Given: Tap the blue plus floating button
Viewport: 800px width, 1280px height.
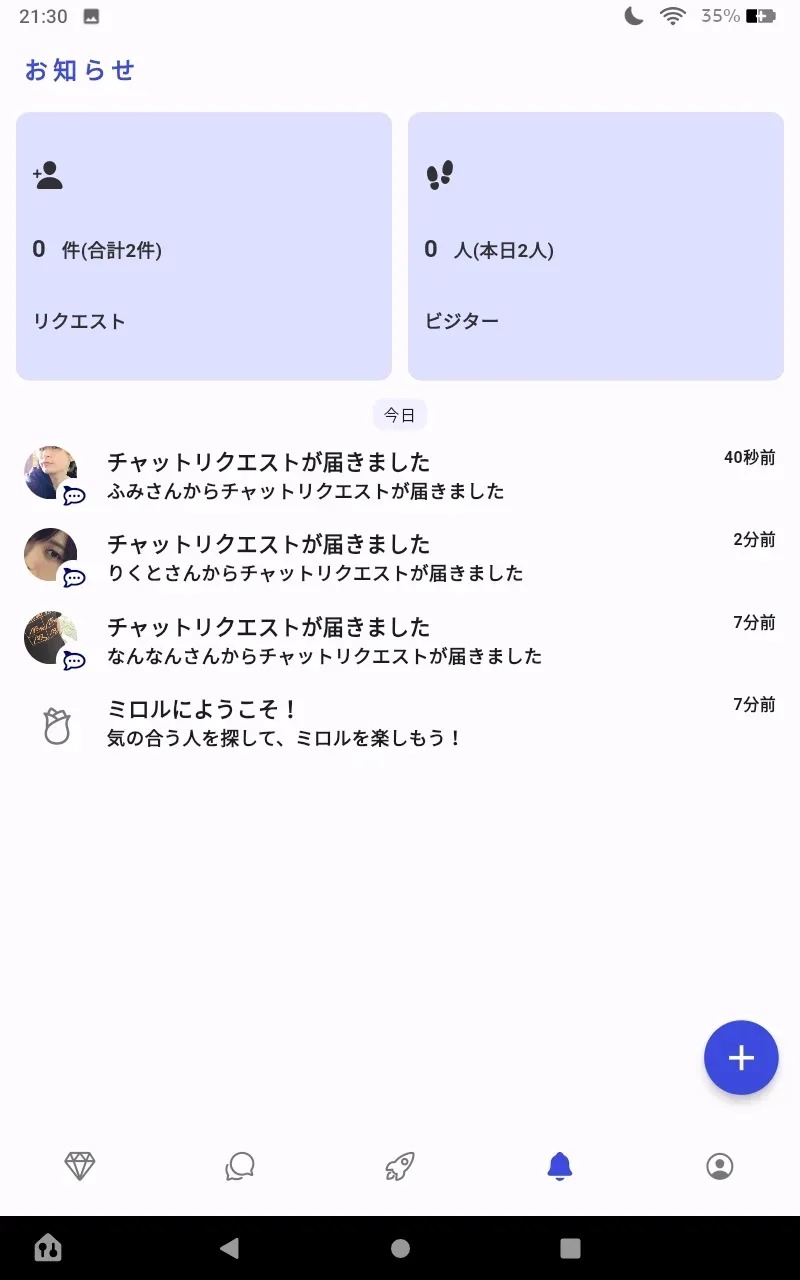Looking at the screenshot, I should coord(741,1058).
